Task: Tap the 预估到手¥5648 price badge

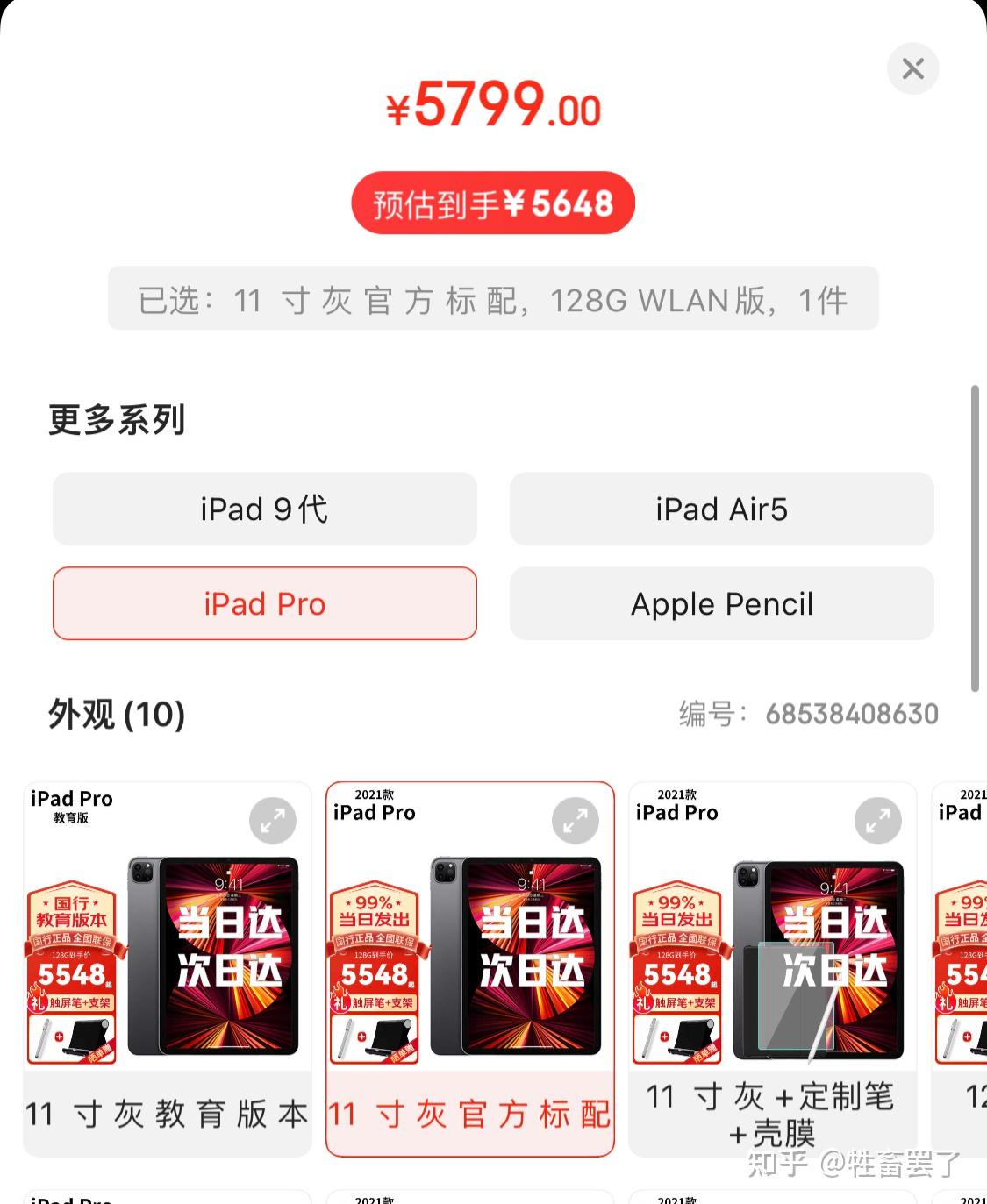Action: click(x=491, y=203)
